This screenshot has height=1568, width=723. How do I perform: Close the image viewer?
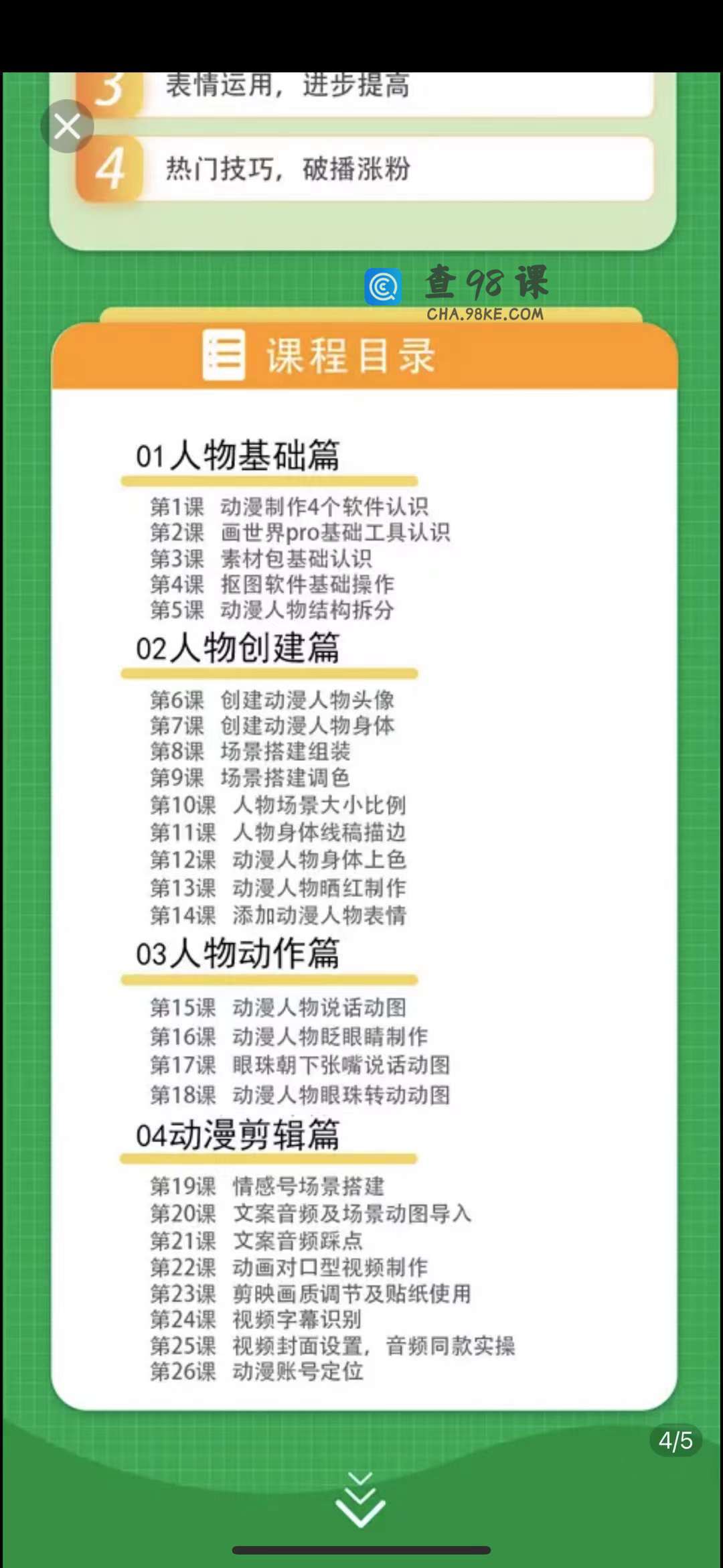pyautogui.click(x=67, y=126)
